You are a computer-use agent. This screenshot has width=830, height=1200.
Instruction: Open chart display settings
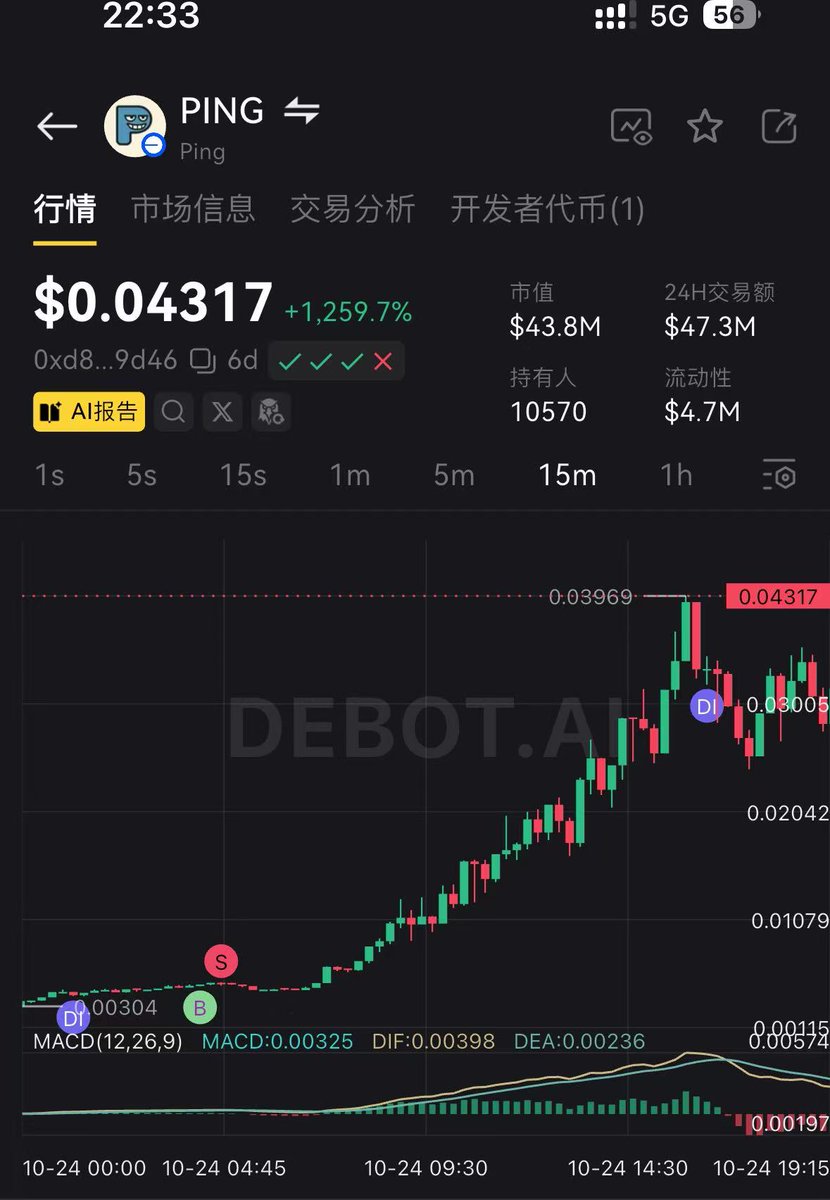point(779,475)
